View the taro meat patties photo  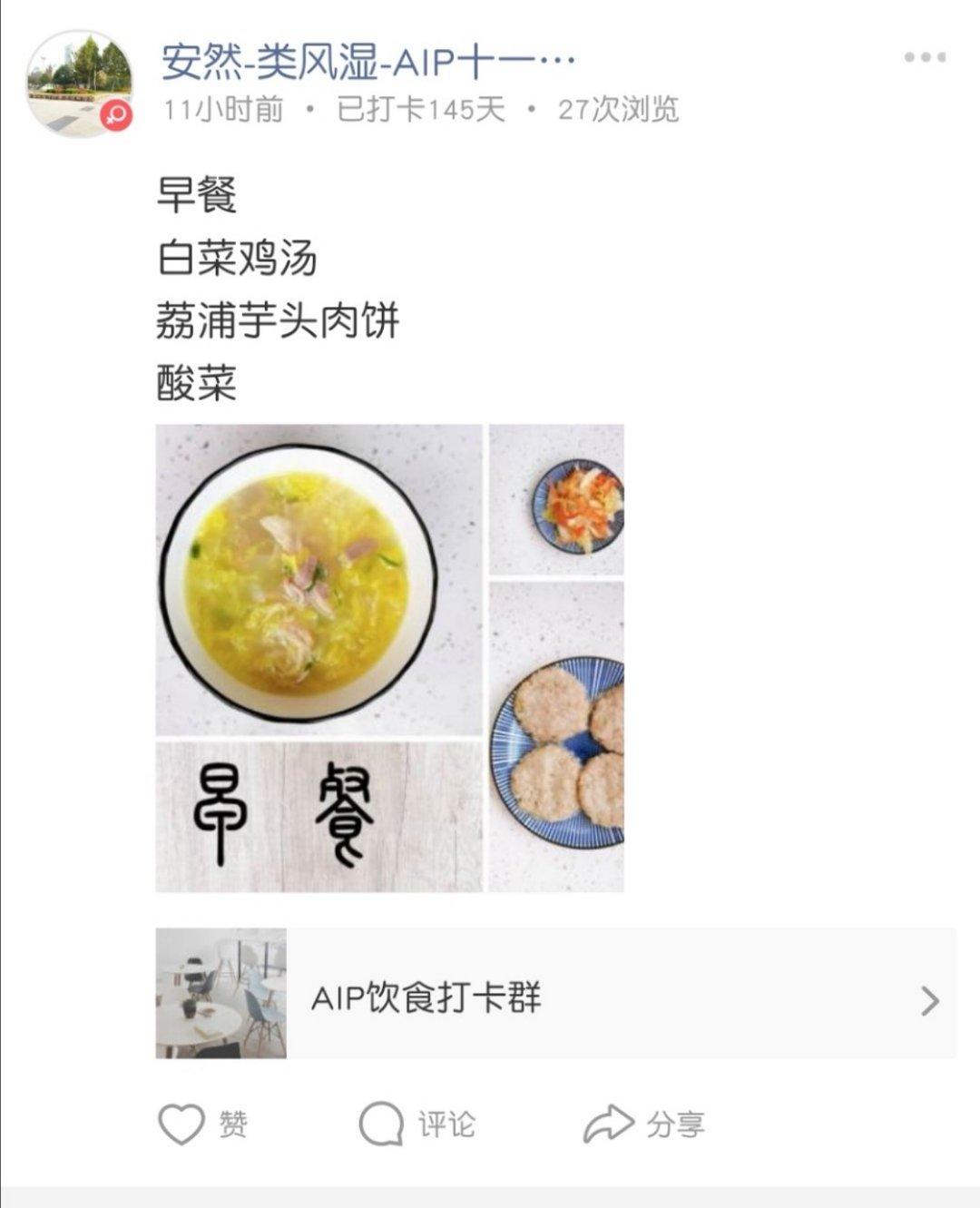click(x=557, y=737)
